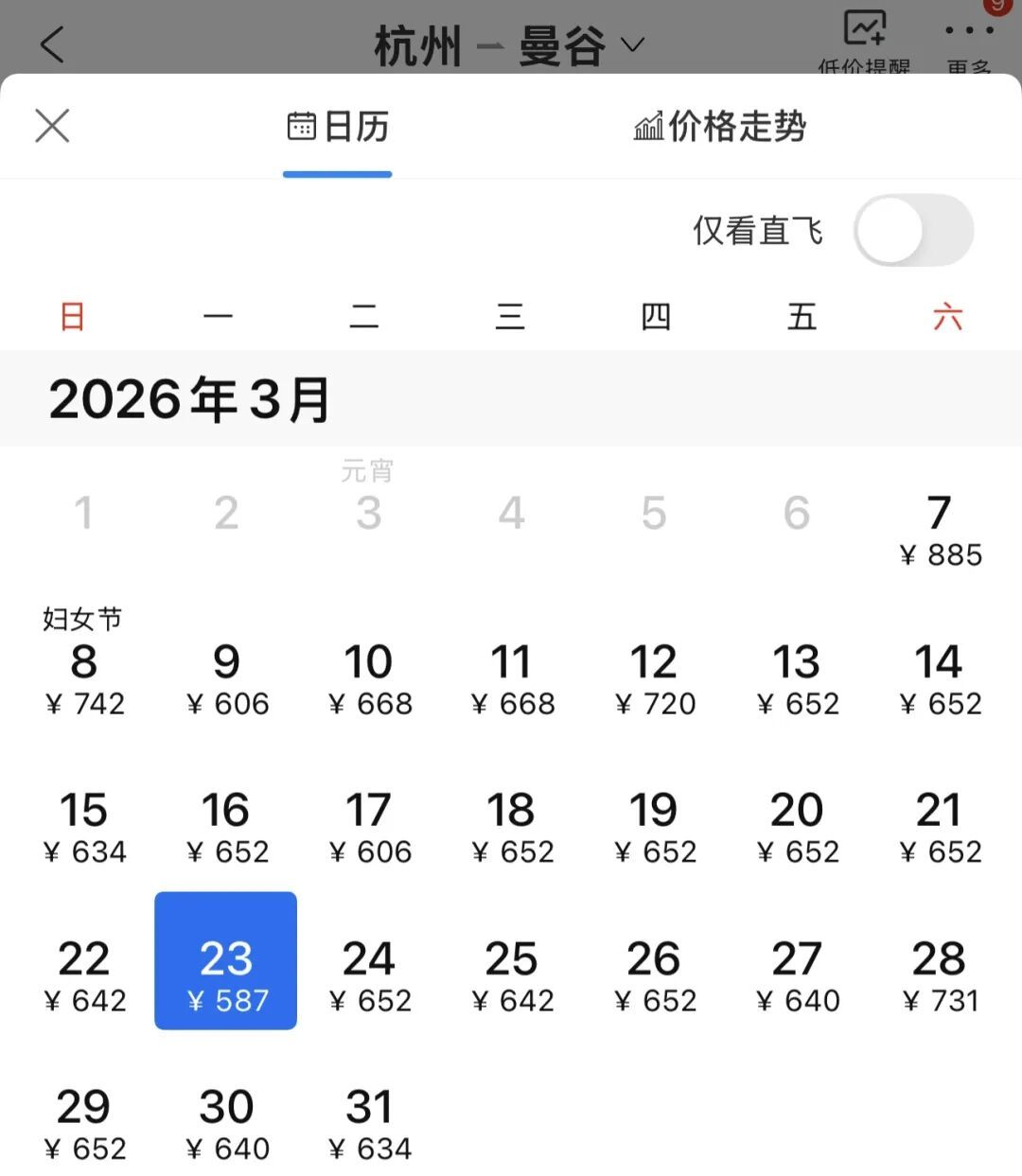Tap the trend chart icon beside 价格走势
The width and height of the screenshot is (1022, 1176).
point(649,126)
